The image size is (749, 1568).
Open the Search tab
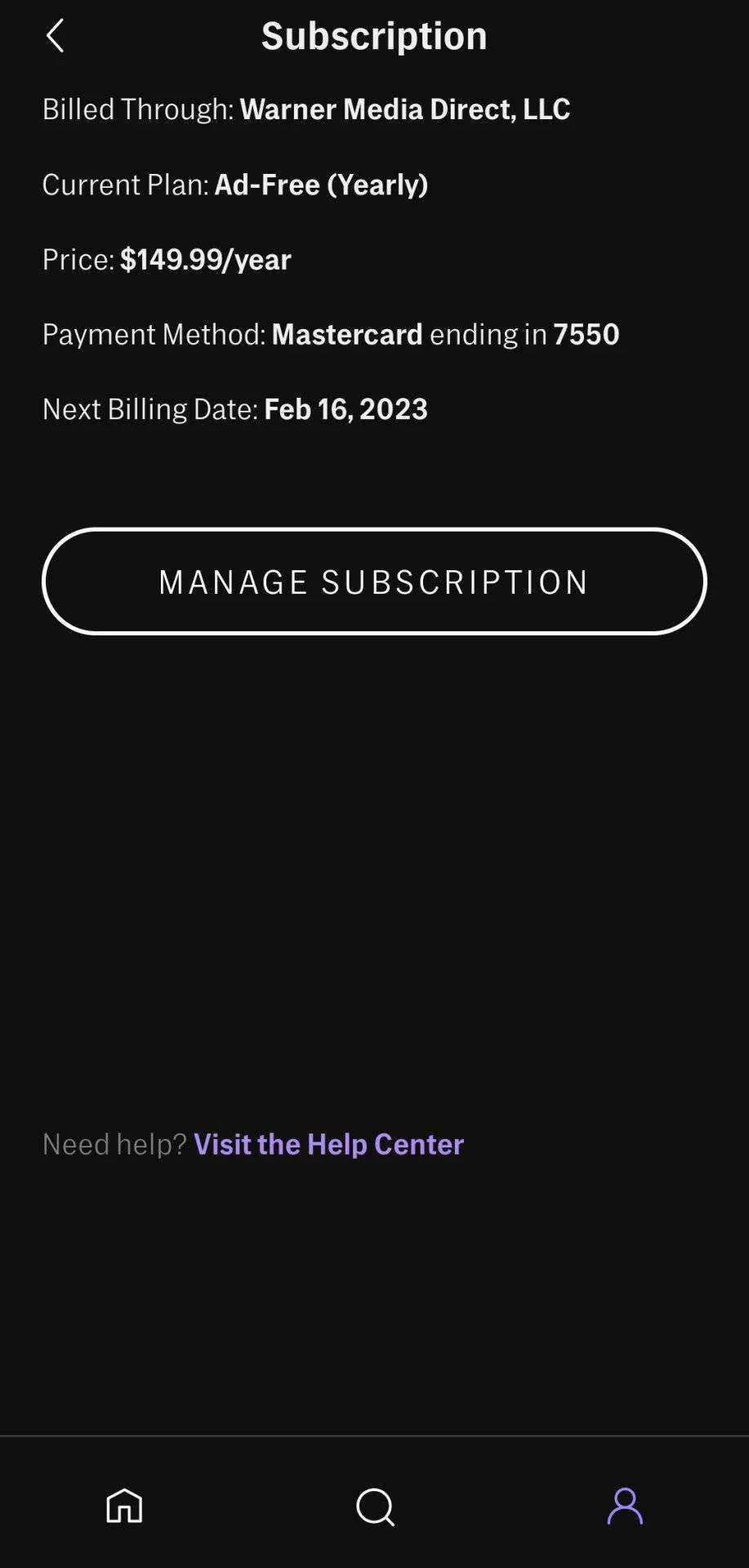point(375,1507)
